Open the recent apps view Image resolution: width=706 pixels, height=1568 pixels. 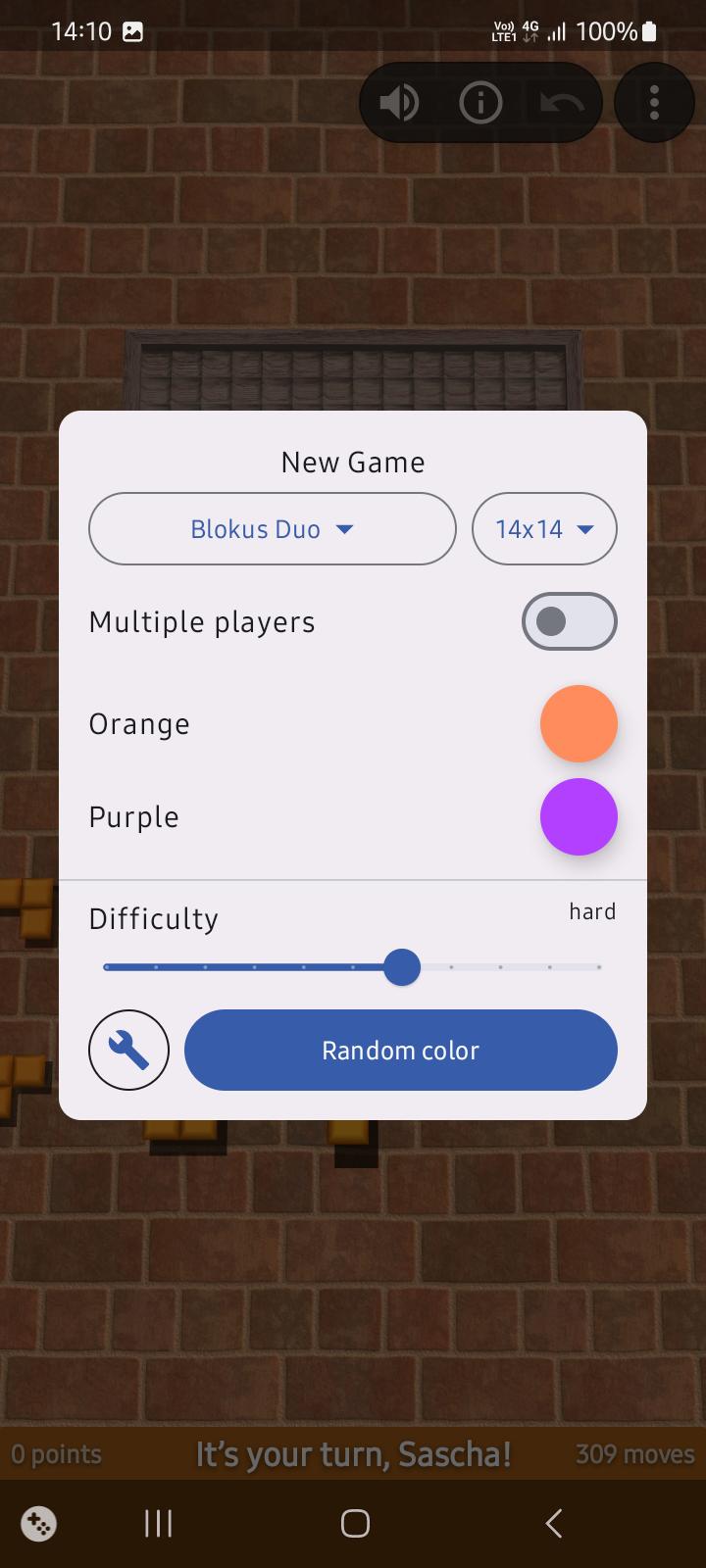click(158, 1523)
